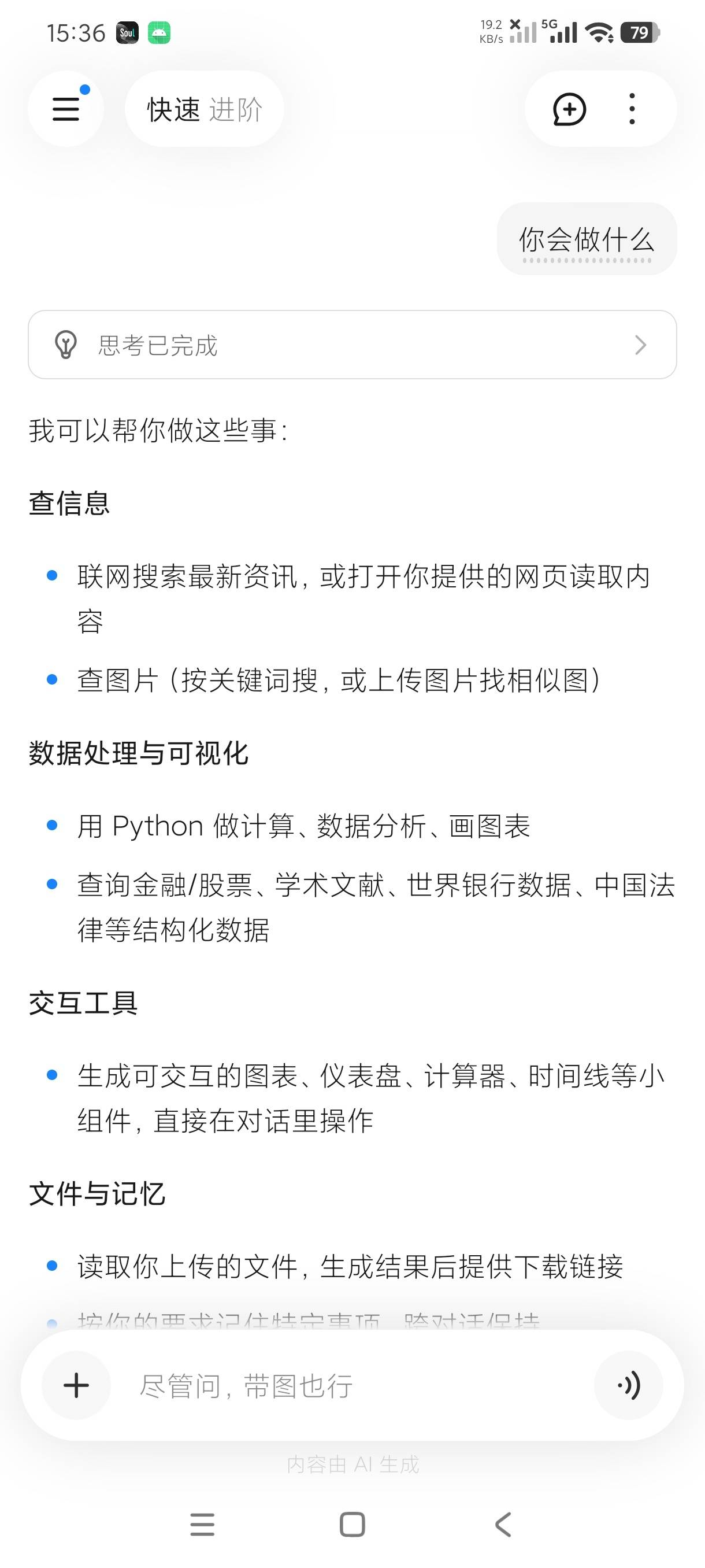Open the hamburger drawer menu
This screenshot has width=705, height=1568.
66,109
